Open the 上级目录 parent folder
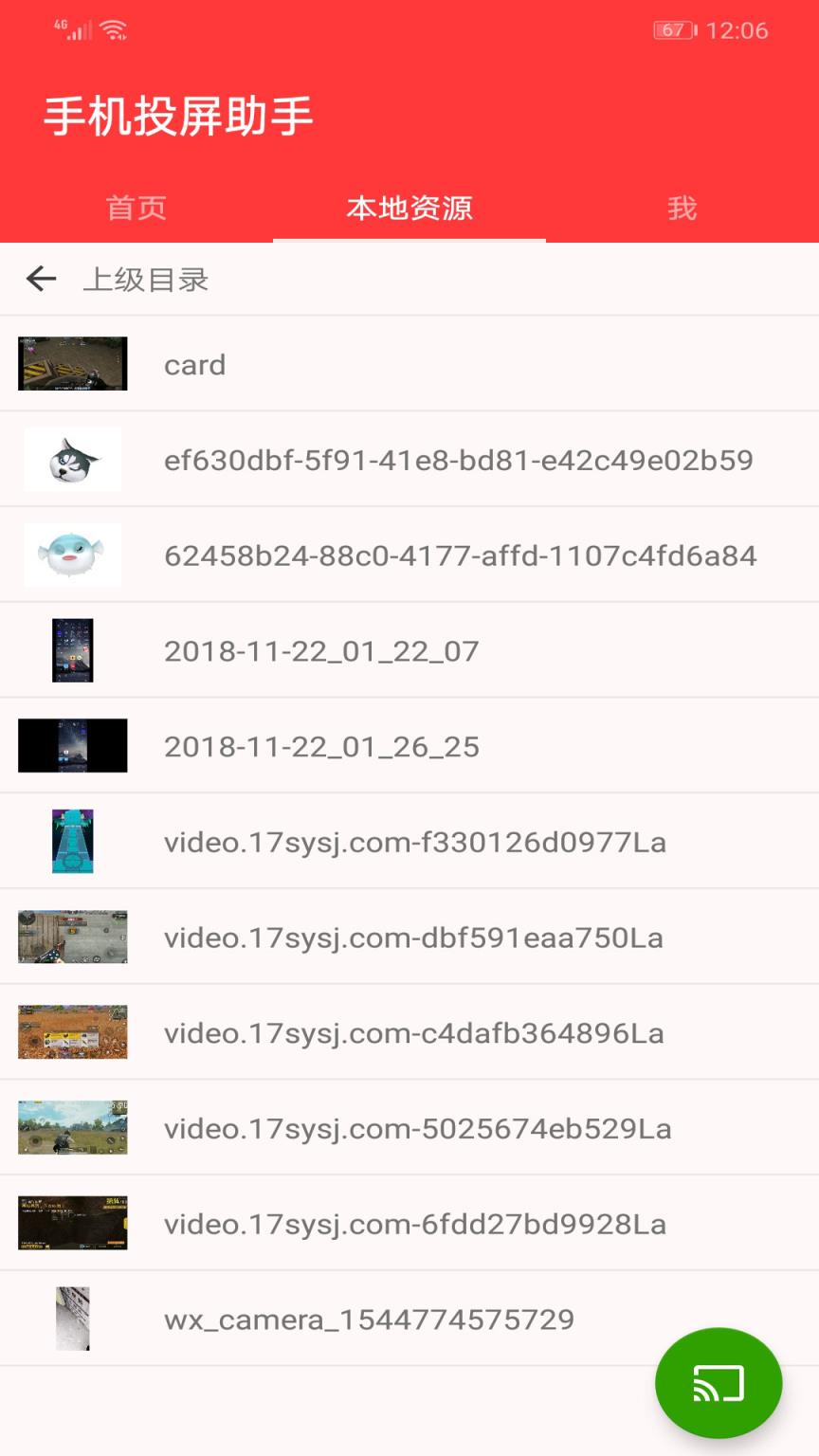 click(x=147, y=278)
